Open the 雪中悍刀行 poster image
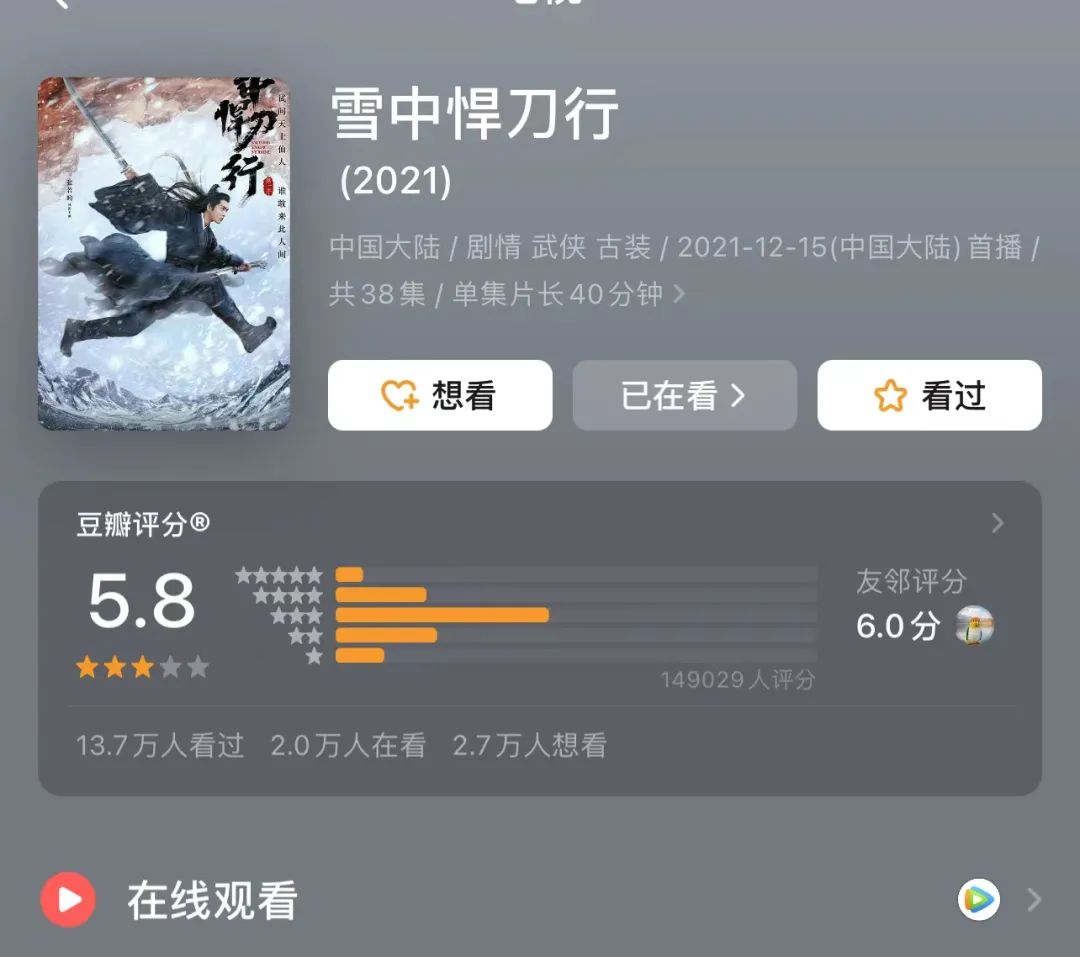Viewport: 1080px width, 957px height. point(164,254)
